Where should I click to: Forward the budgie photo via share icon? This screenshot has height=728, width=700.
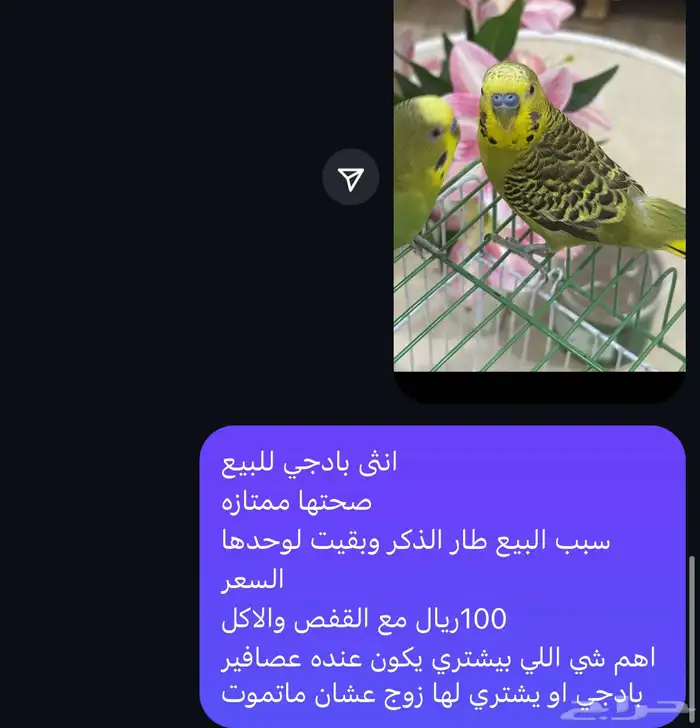350,178
